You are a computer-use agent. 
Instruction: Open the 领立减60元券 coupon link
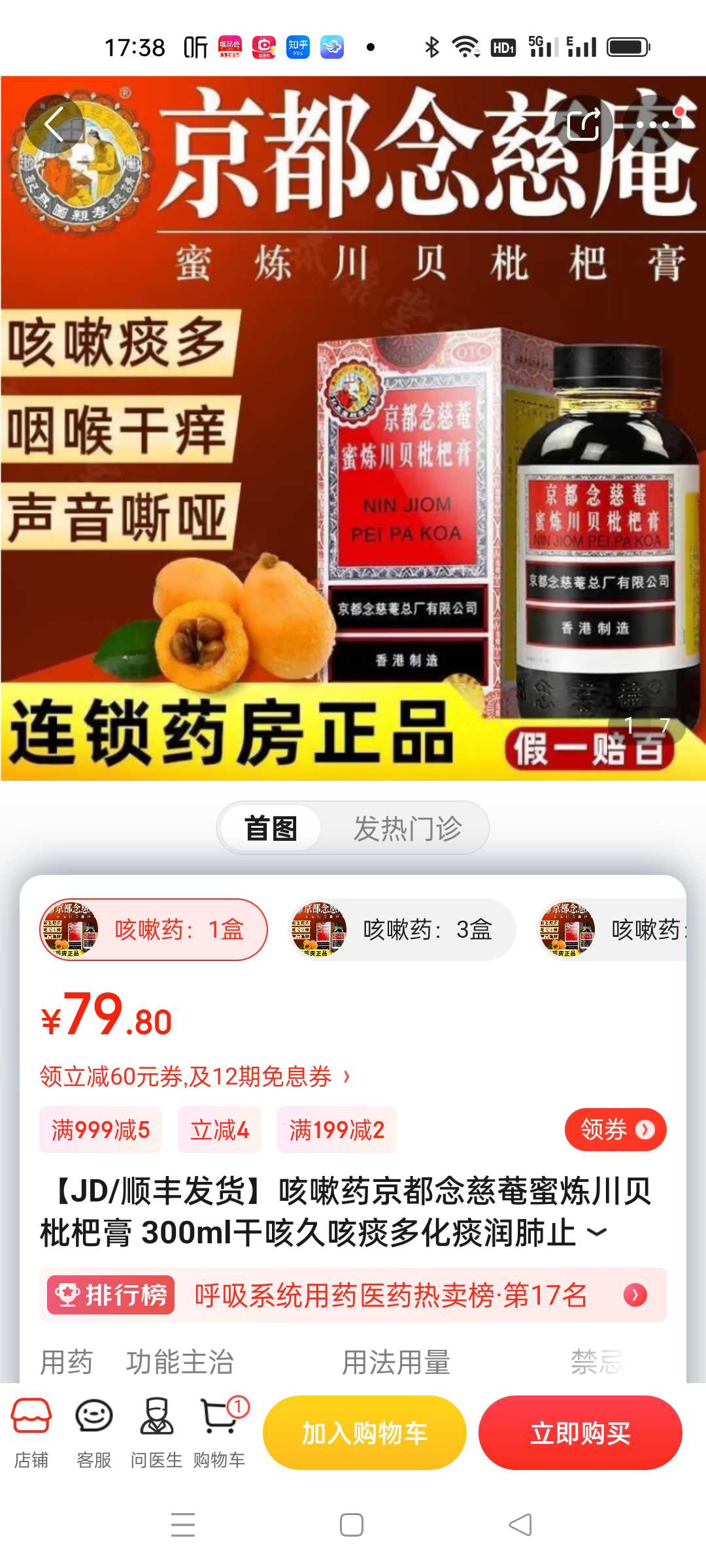pyautogui.click(x=195, y=1076)
